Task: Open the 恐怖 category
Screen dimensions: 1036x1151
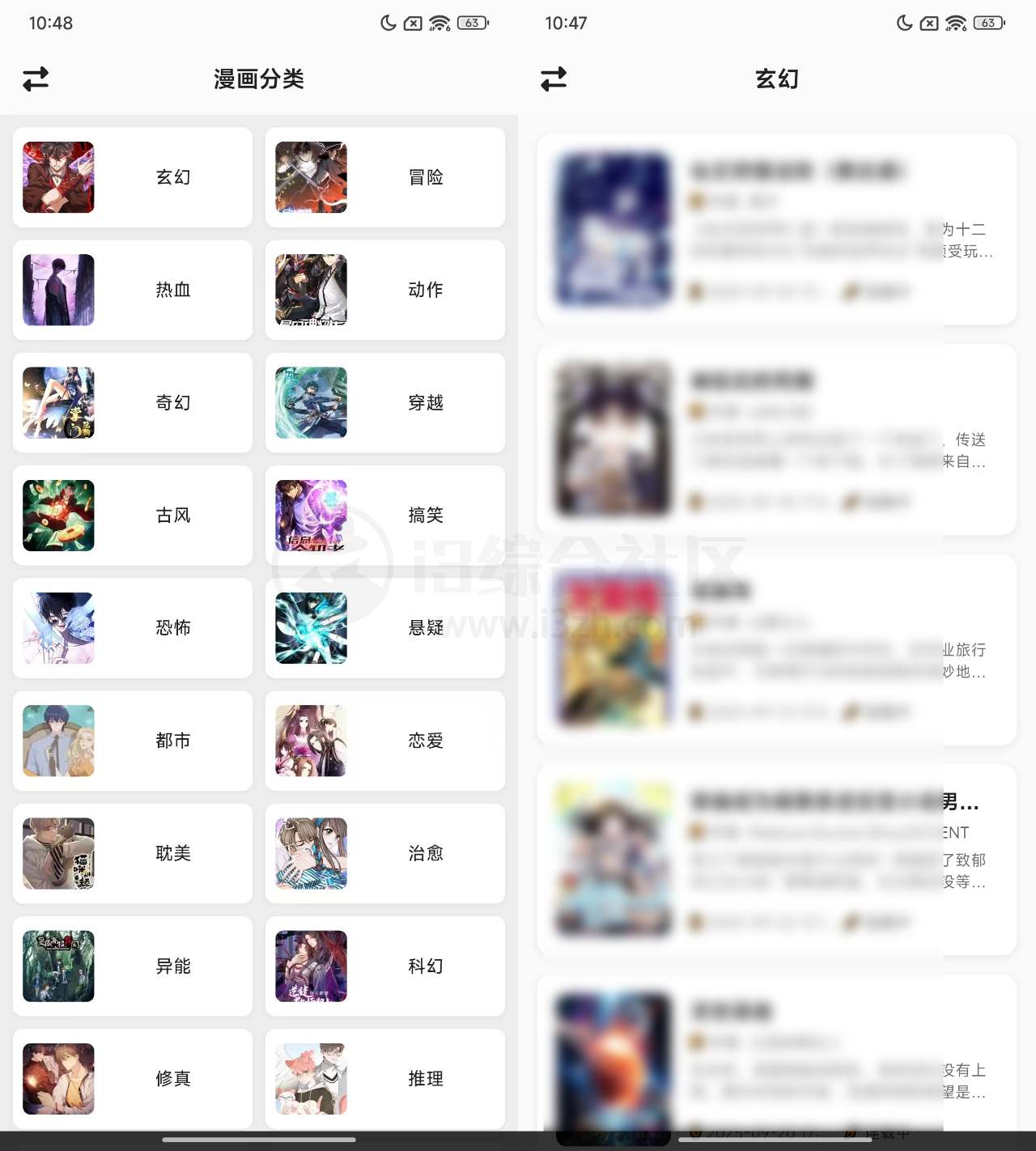Action: (133, 628)
